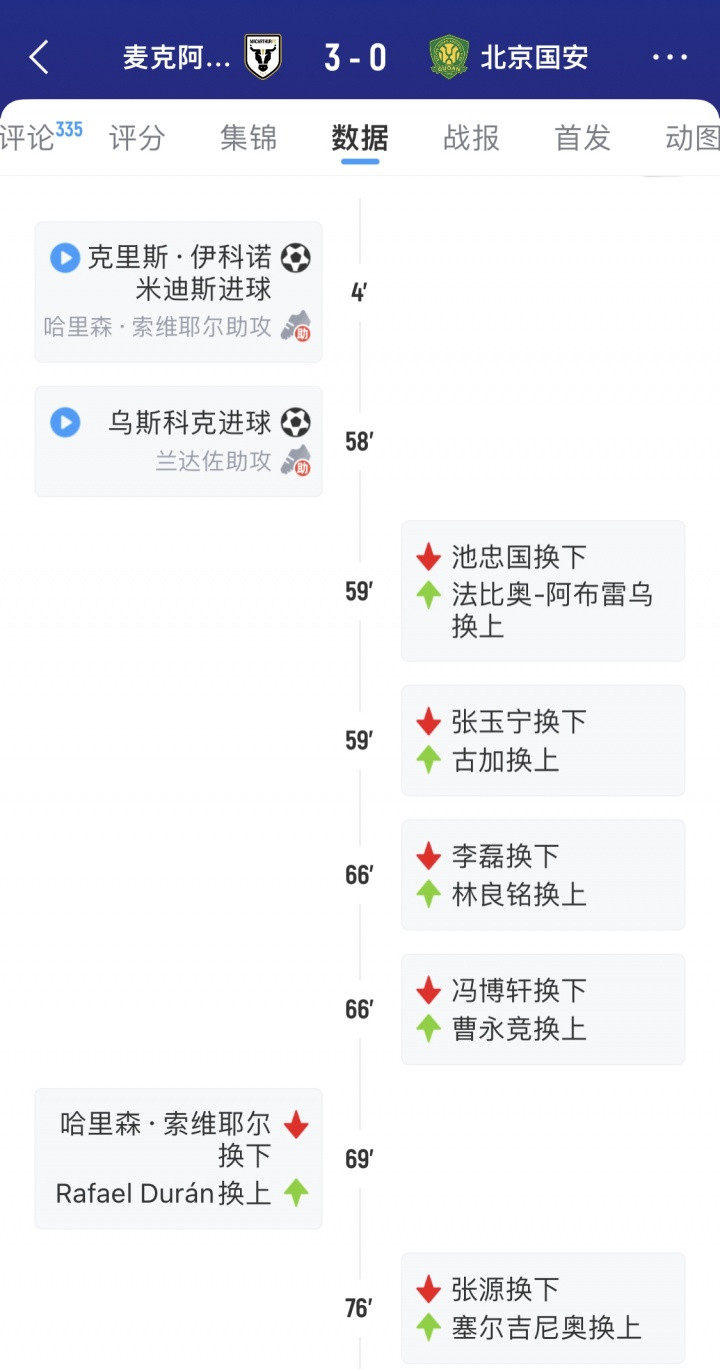Switch to the 评分 tab
The height and width of the screenshot is (1369, 720).
137,137
